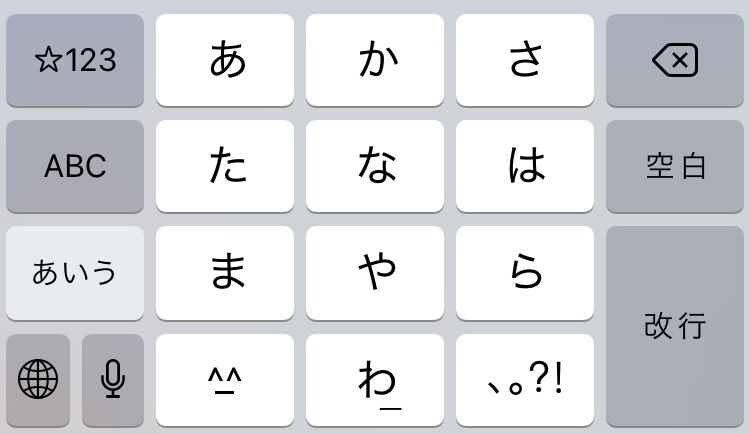Screen dimensions: 750x434
Task: Switch to ABC alphabet layout
Action: click(x=75, y=166)
